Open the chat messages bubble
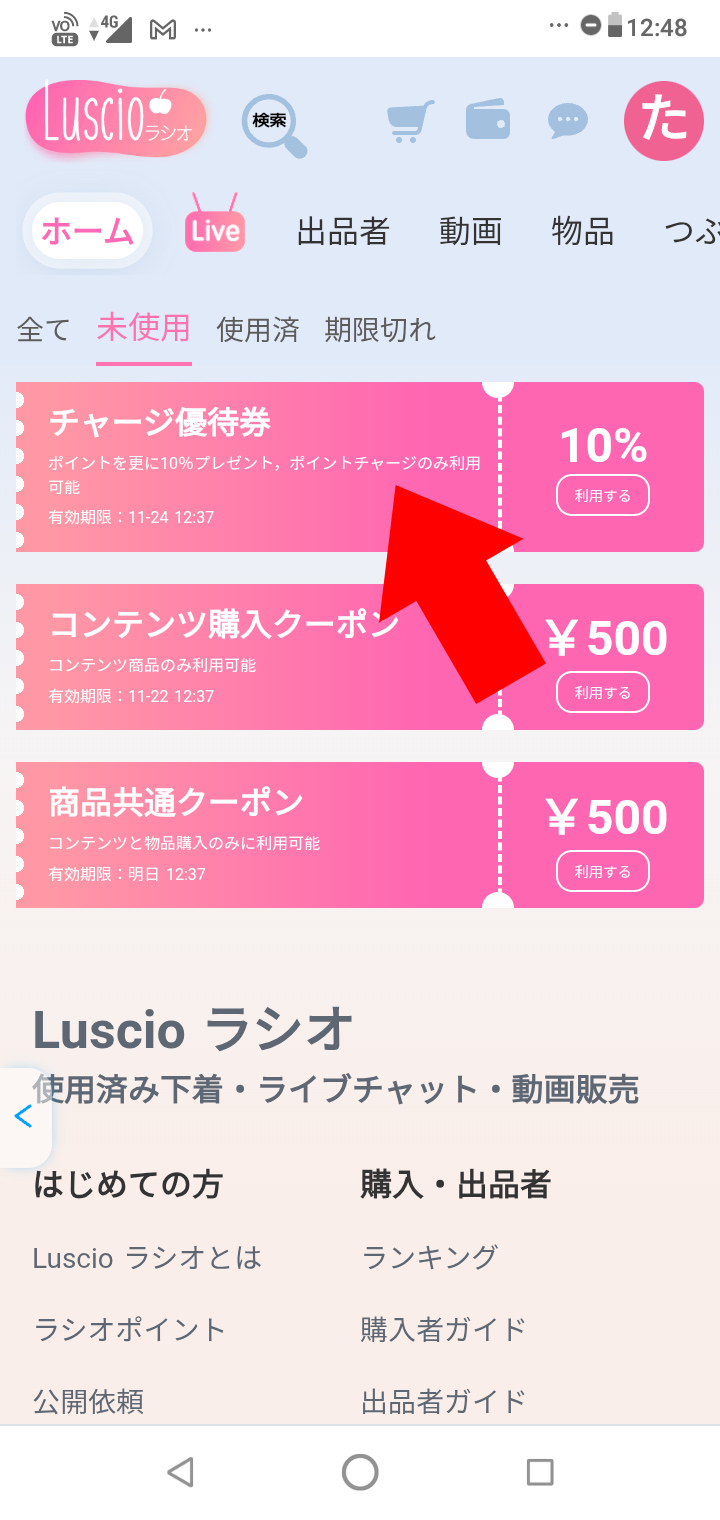 pyautogui.click(x=568, y=121)
